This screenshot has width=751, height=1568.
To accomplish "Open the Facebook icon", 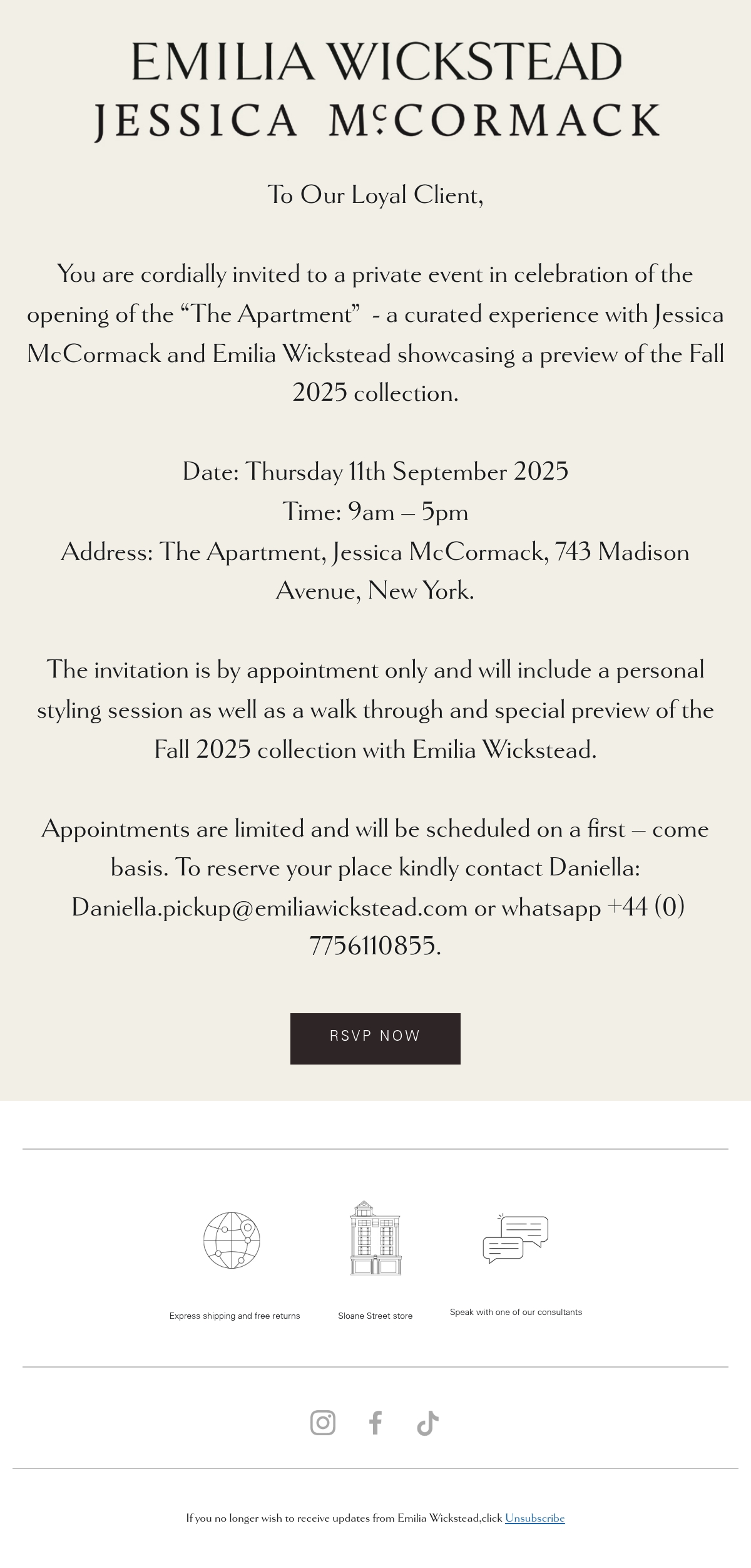I will pos(375,1423).
